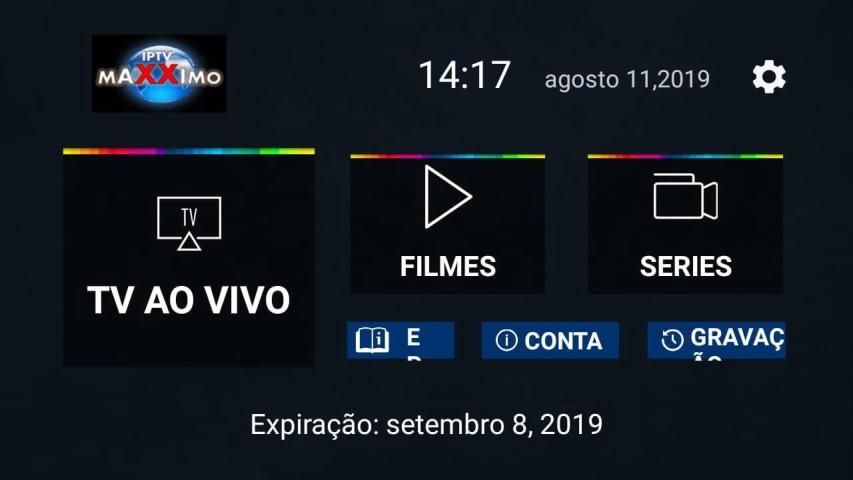Open the EPG guide button
The height and width of the screenshot is (480, 853).
[x=400, y=340]
